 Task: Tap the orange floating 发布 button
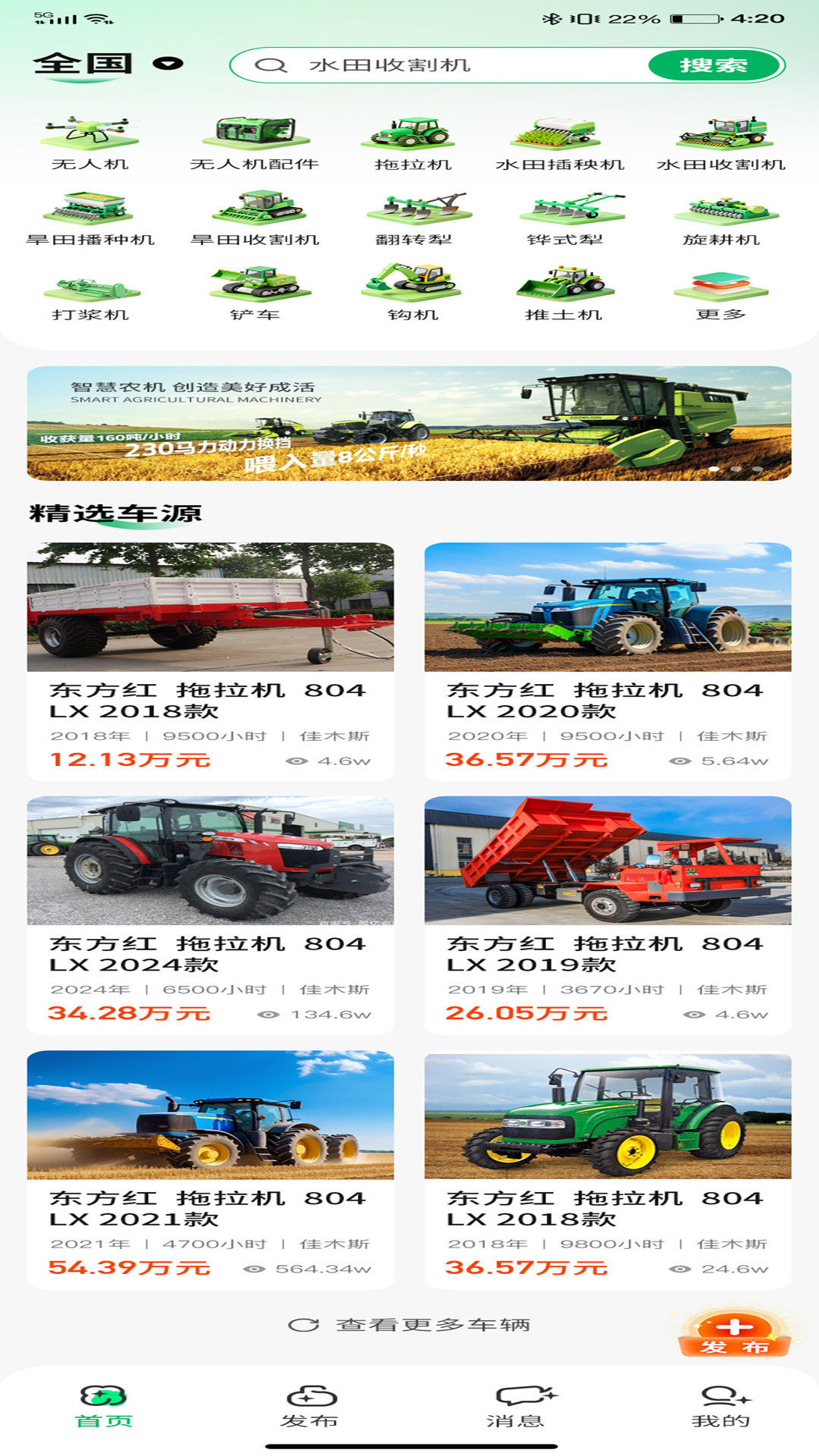(734, 1335)
